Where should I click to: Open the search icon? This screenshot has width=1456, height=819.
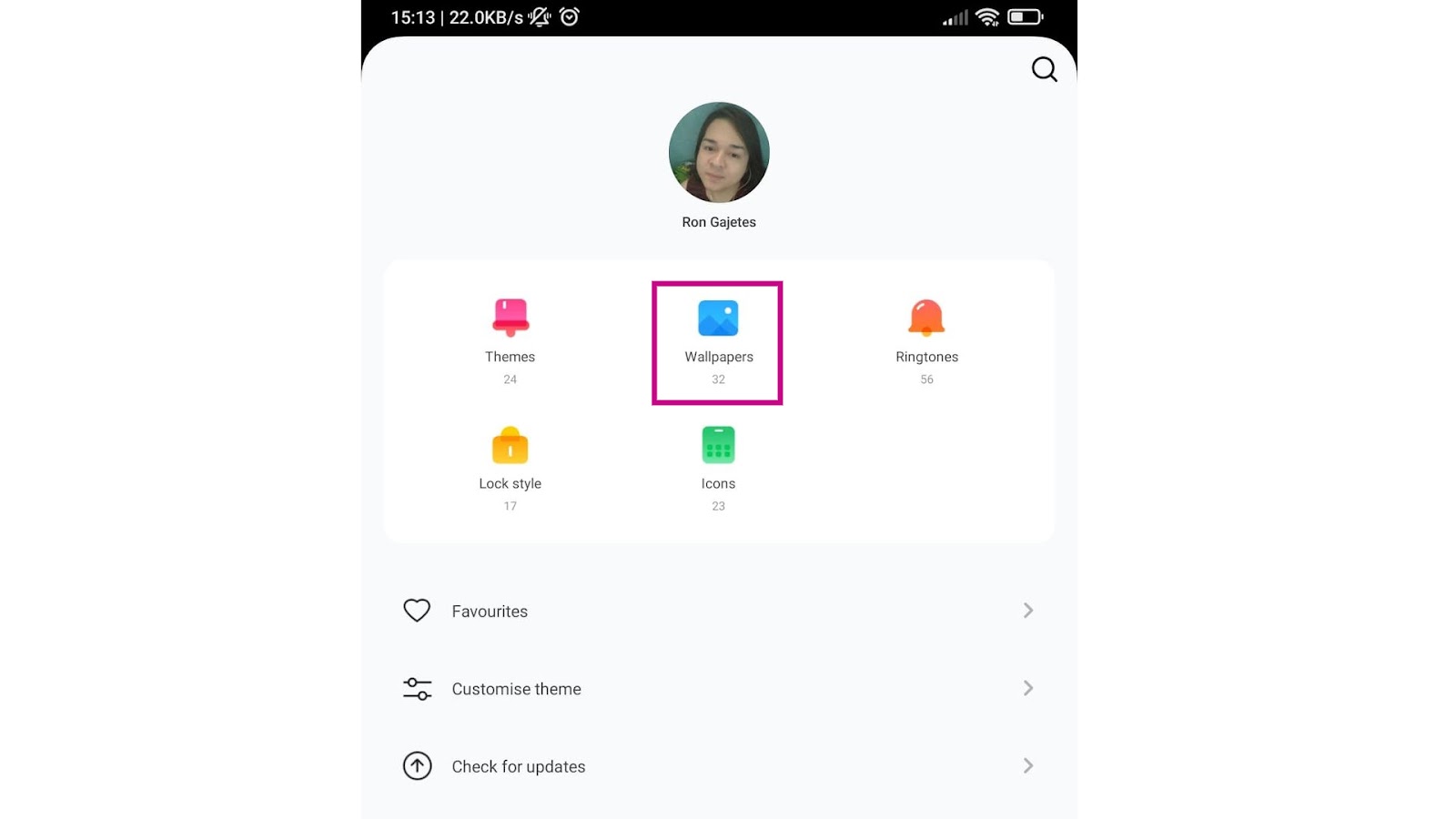coord(1044,69)
